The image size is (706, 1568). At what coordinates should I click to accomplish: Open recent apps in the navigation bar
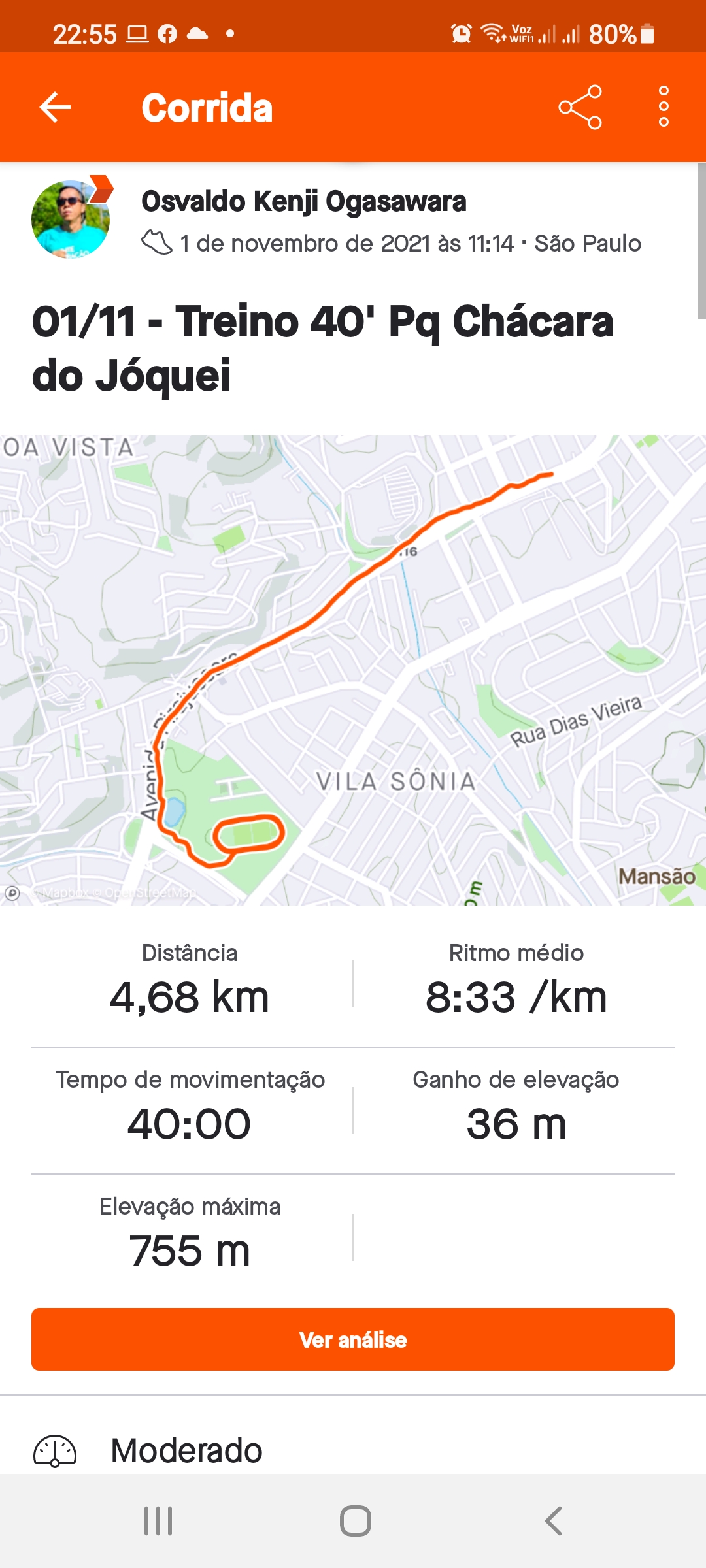click(x=158, y=1521)
